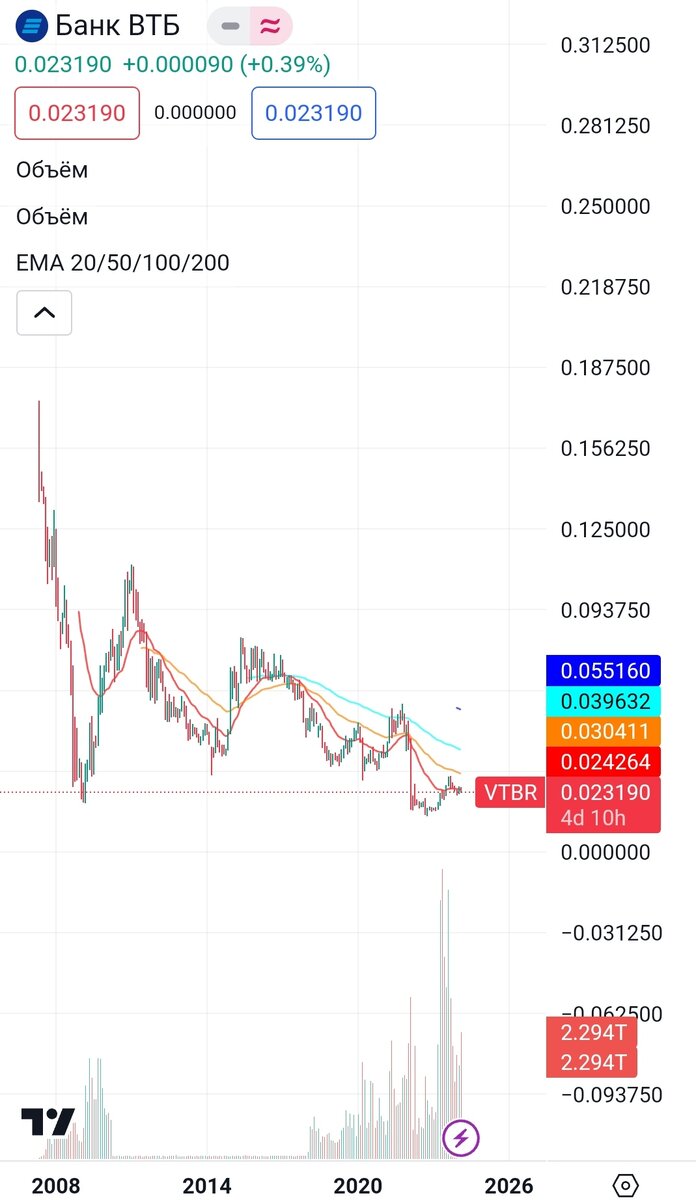Open the EMA 20/50/100/200 indicator legend
The width and height of the screenshot is (696, 1200).
point(123,263)
